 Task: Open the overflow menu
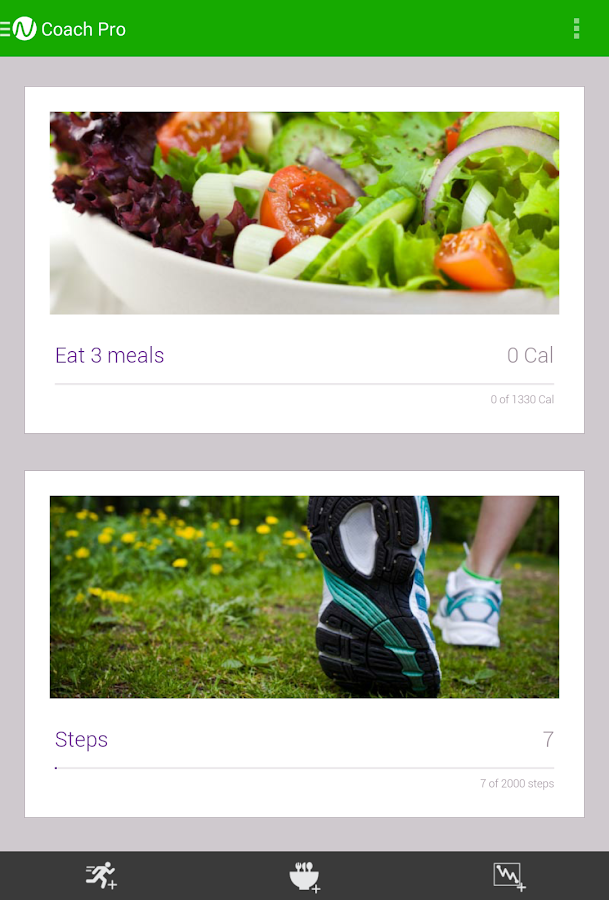(x=576, y=29)
